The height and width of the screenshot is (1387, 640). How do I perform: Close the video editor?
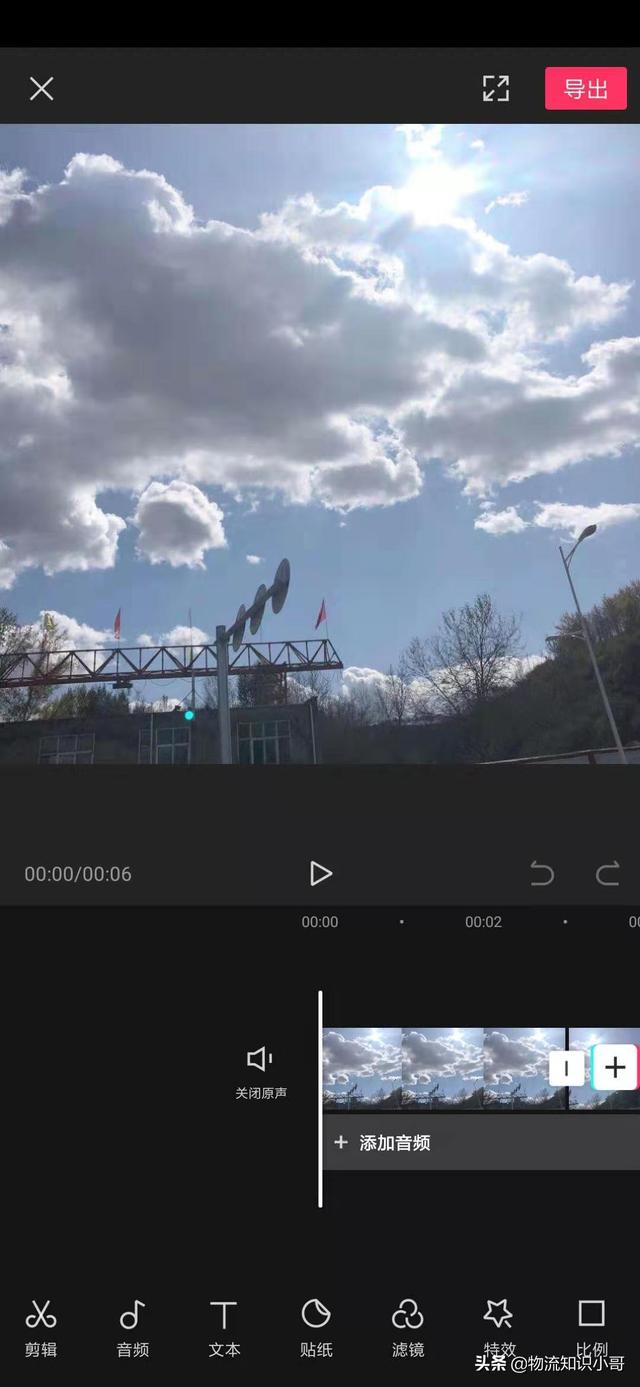[x=41, y=89]
